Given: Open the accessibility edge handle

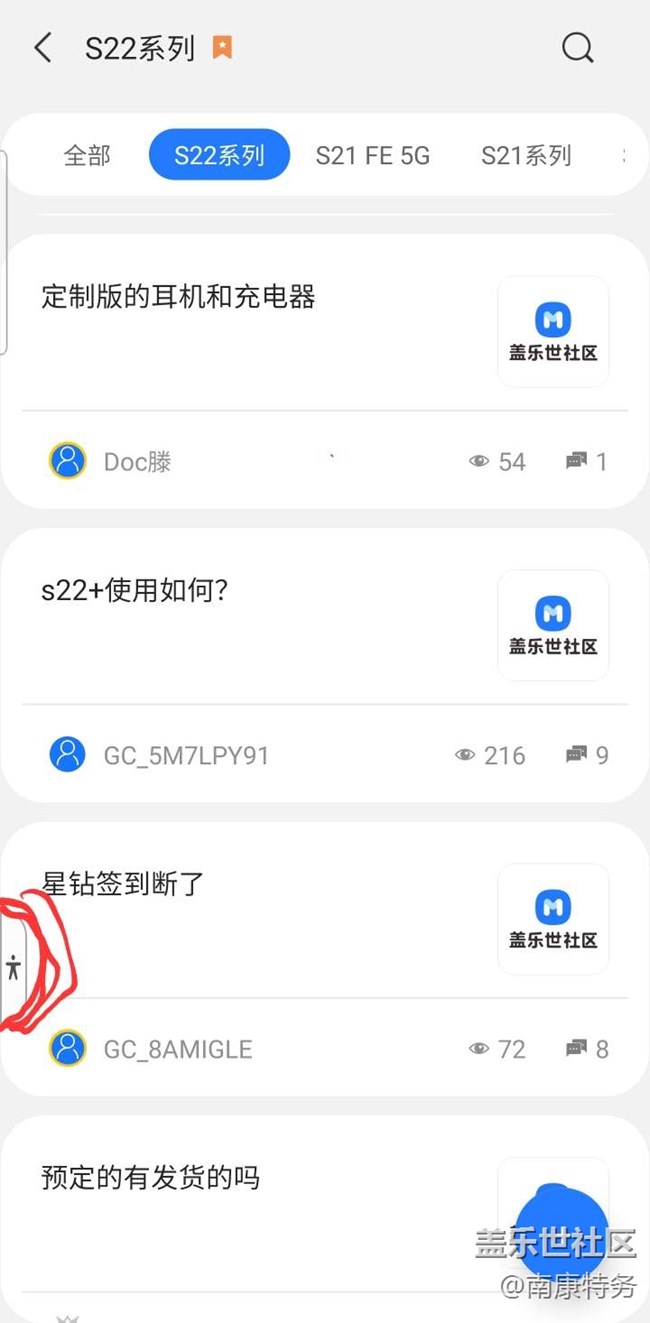Looking at the screenshot, I should click(13, 967).
